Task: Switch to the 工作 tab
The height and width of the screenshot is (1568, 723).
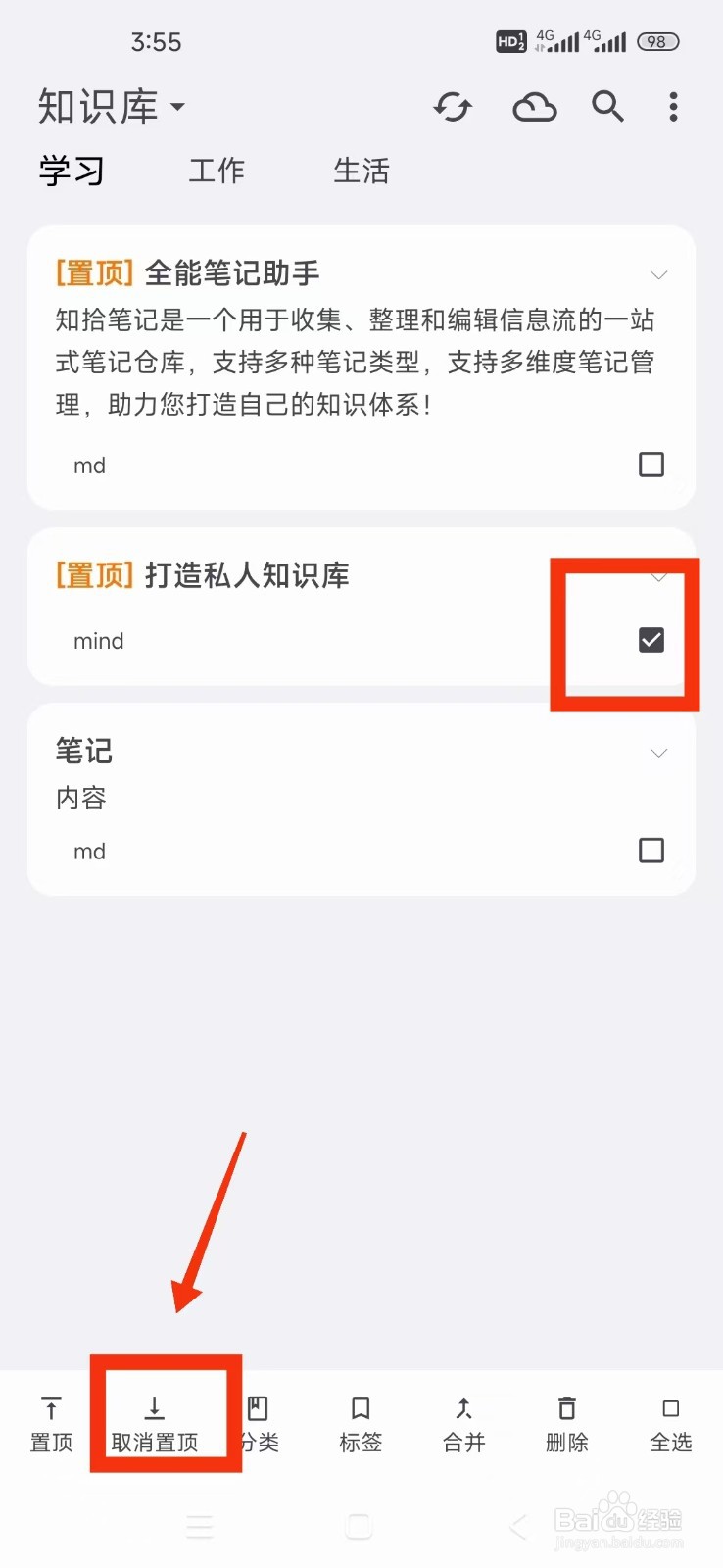Action: coord(216,171)
